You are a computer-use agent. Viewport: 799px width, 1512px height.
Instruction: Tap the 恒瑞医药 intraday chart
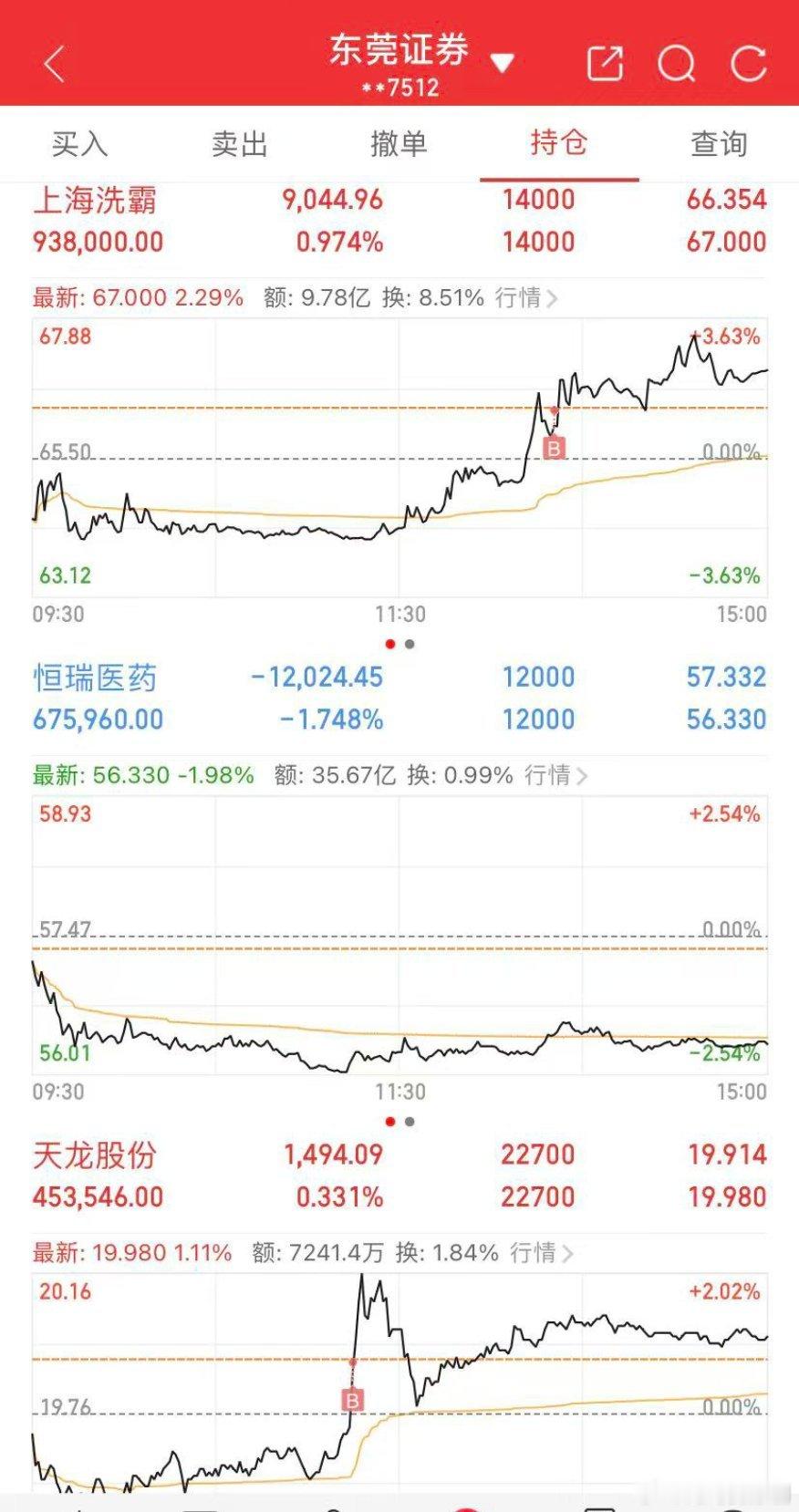(x=399, y=935)
